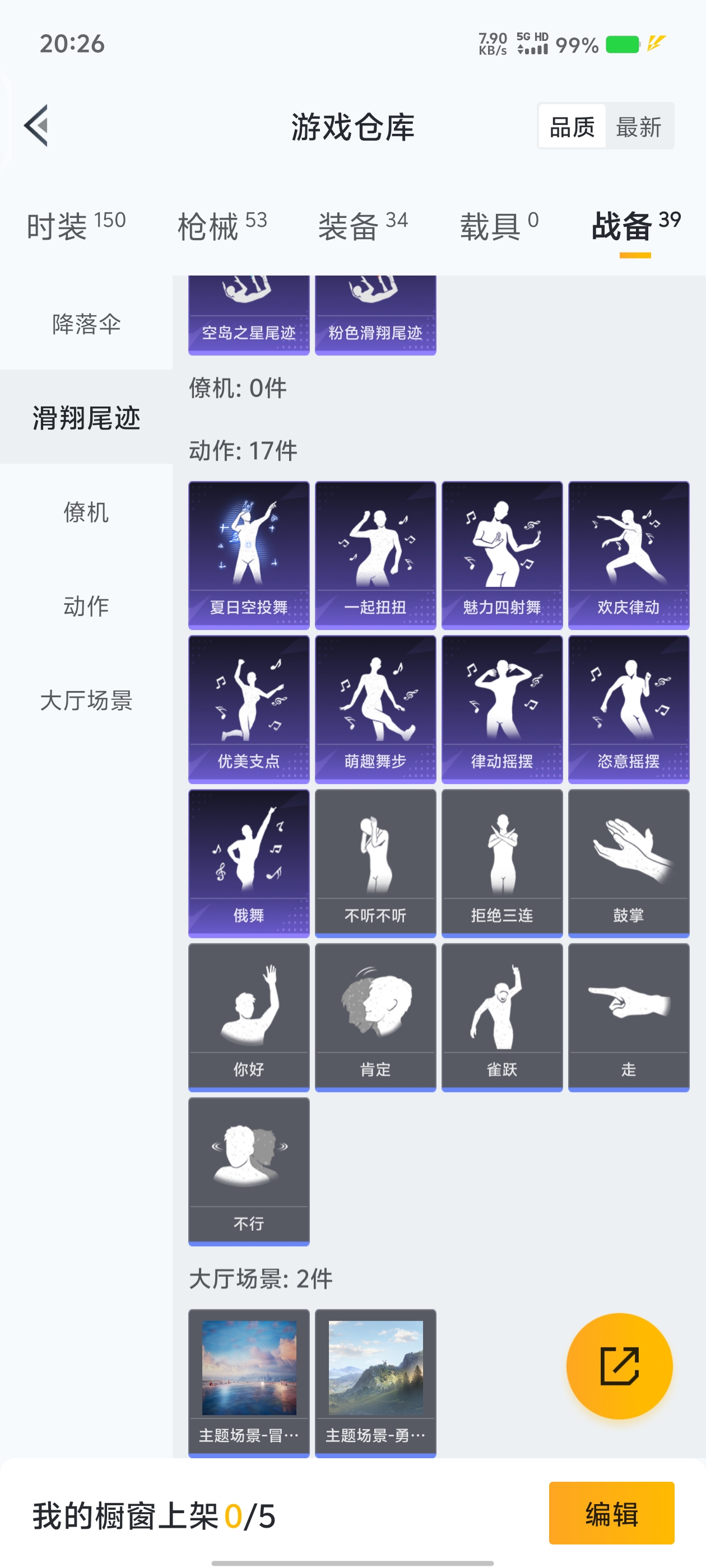
Task: Tap the orange share floating button
Action: click(x=619, y=1365)
